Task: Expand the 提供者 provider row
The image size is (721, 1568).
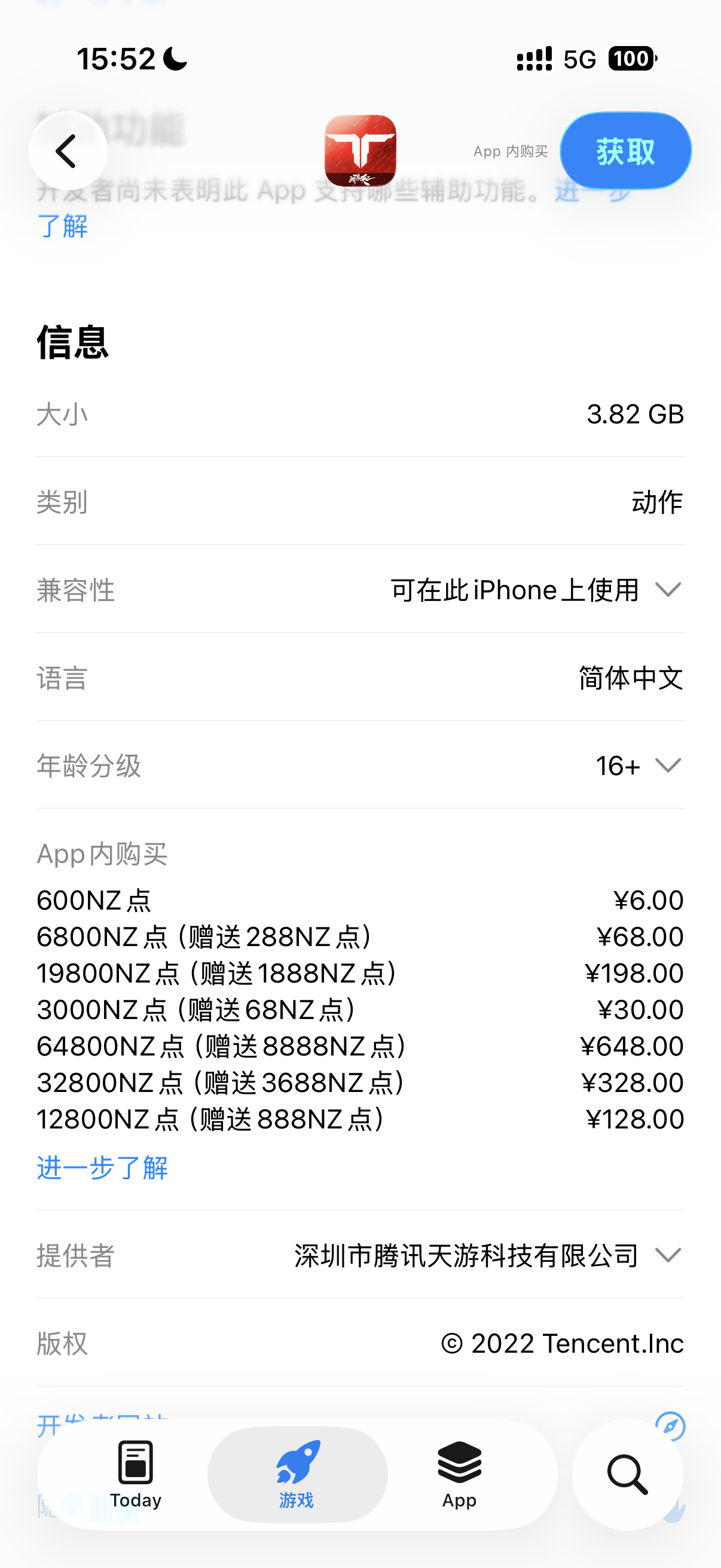Action: 667,1255
